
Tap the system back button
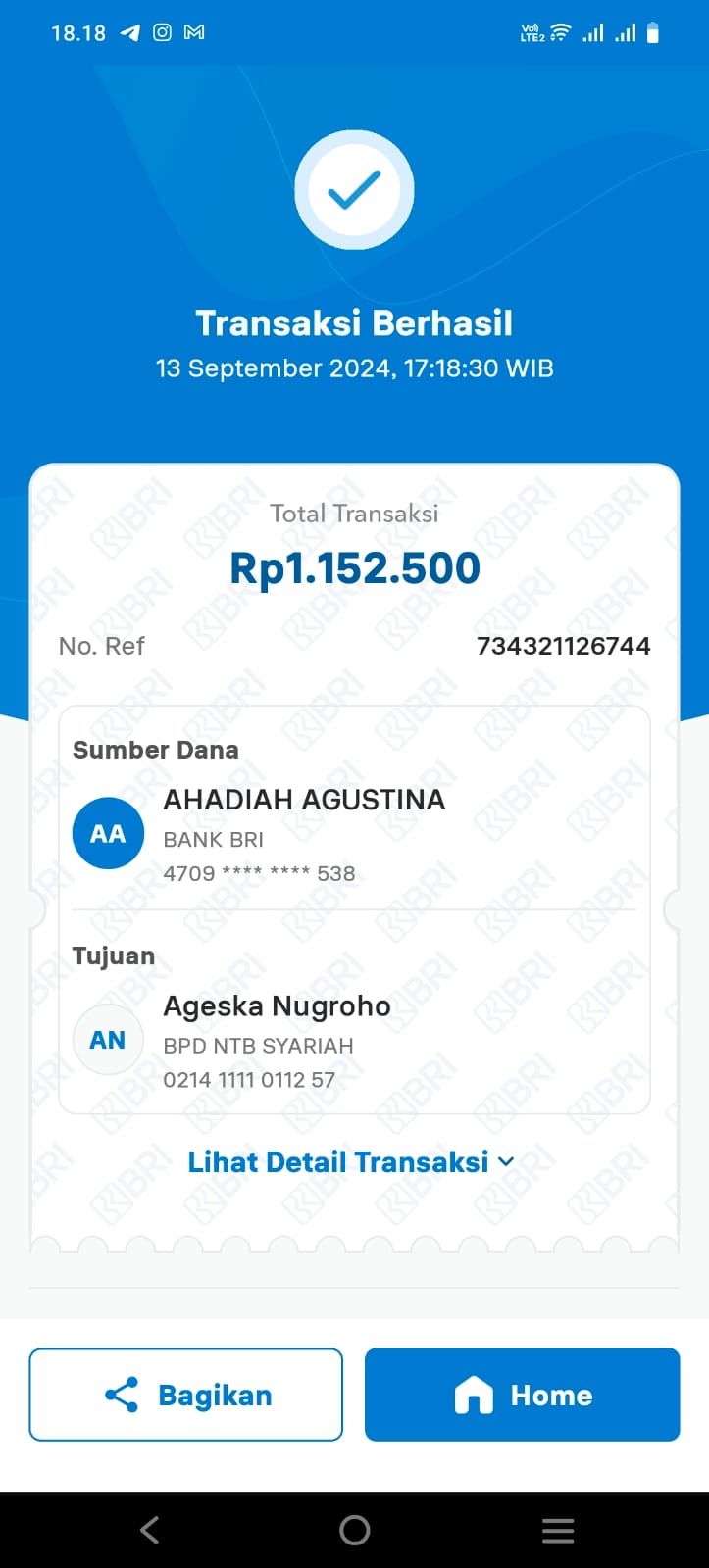pyautogui.click(x=149, y=1530)
